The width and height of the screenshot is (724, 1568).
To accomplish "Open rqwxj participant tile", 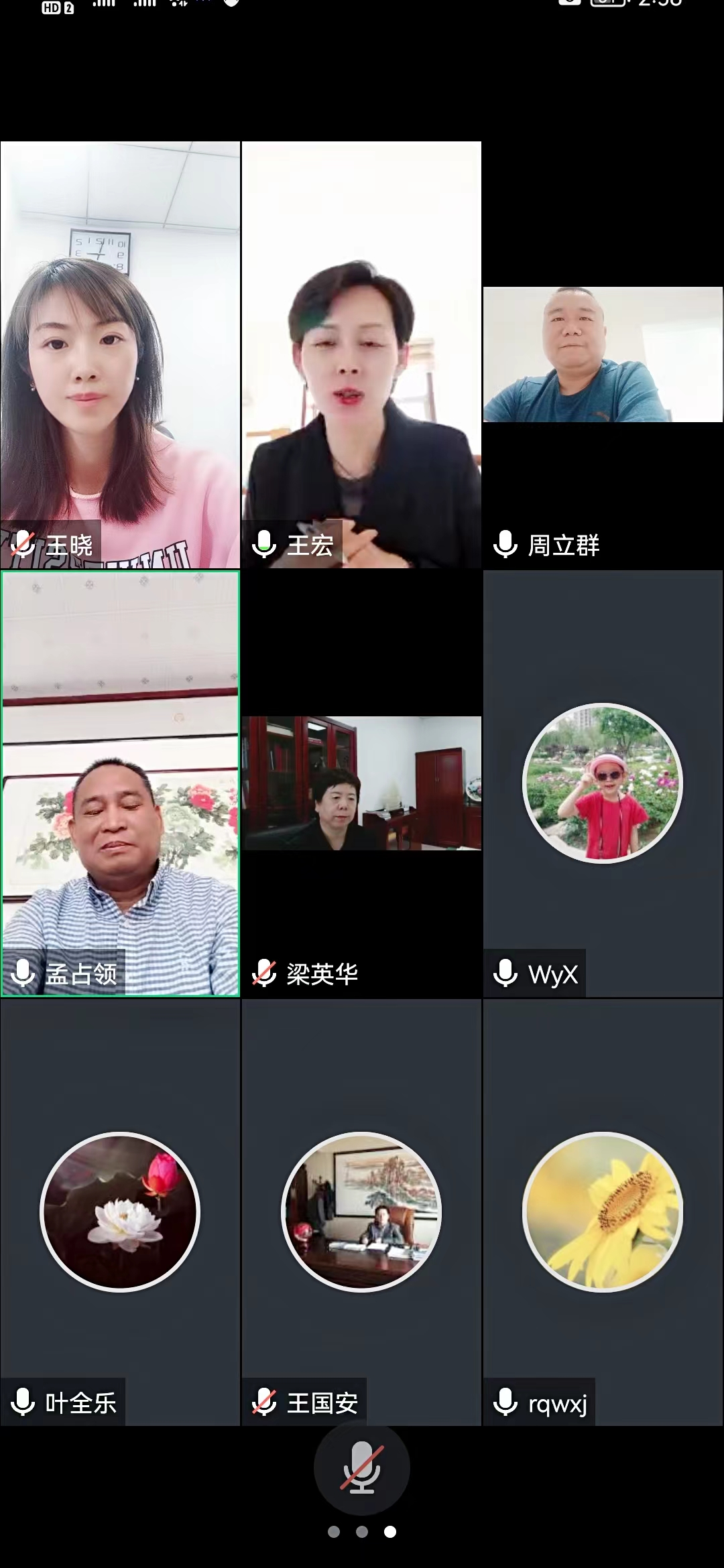I will [x=603, y=1212].
